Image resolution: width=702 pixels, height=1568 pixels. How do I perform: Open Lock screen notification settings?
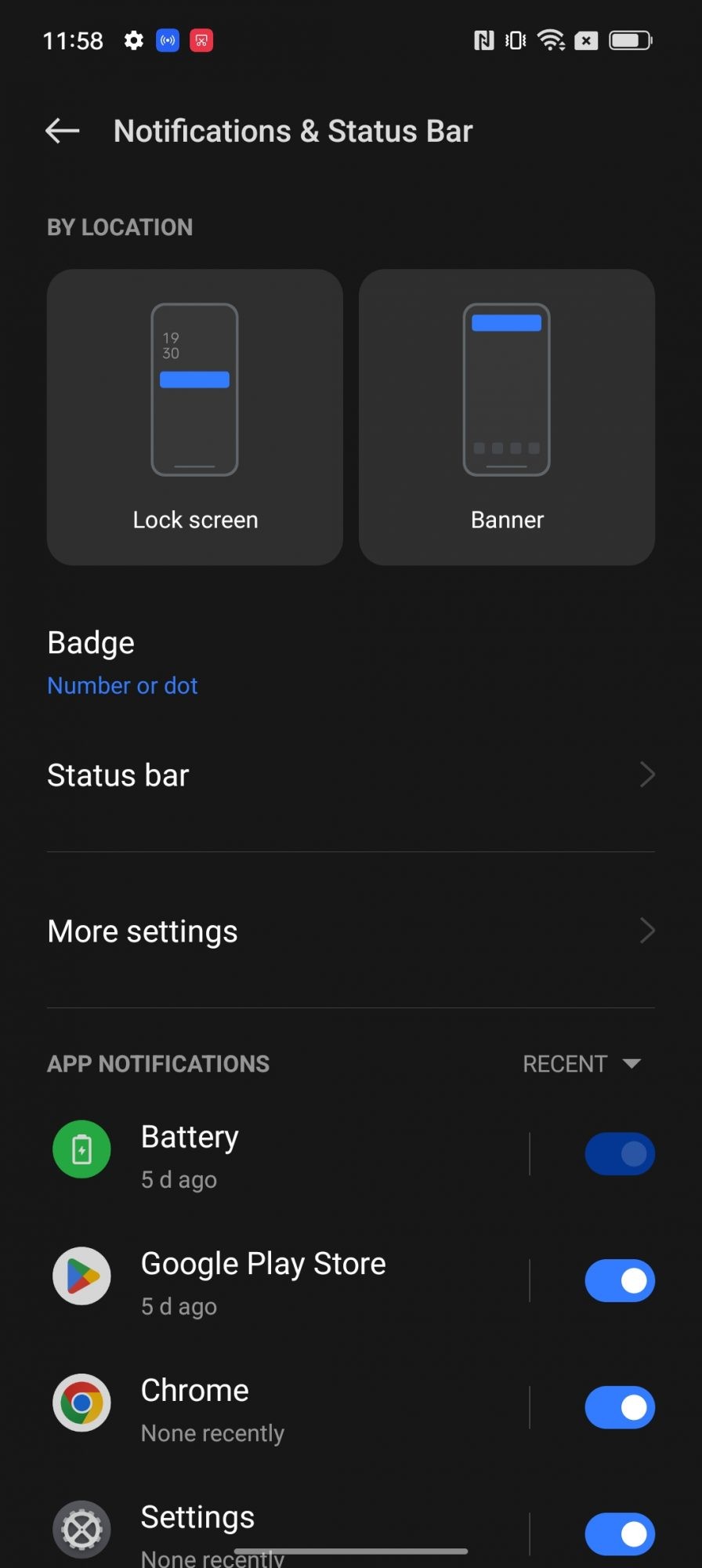point(194,417)
